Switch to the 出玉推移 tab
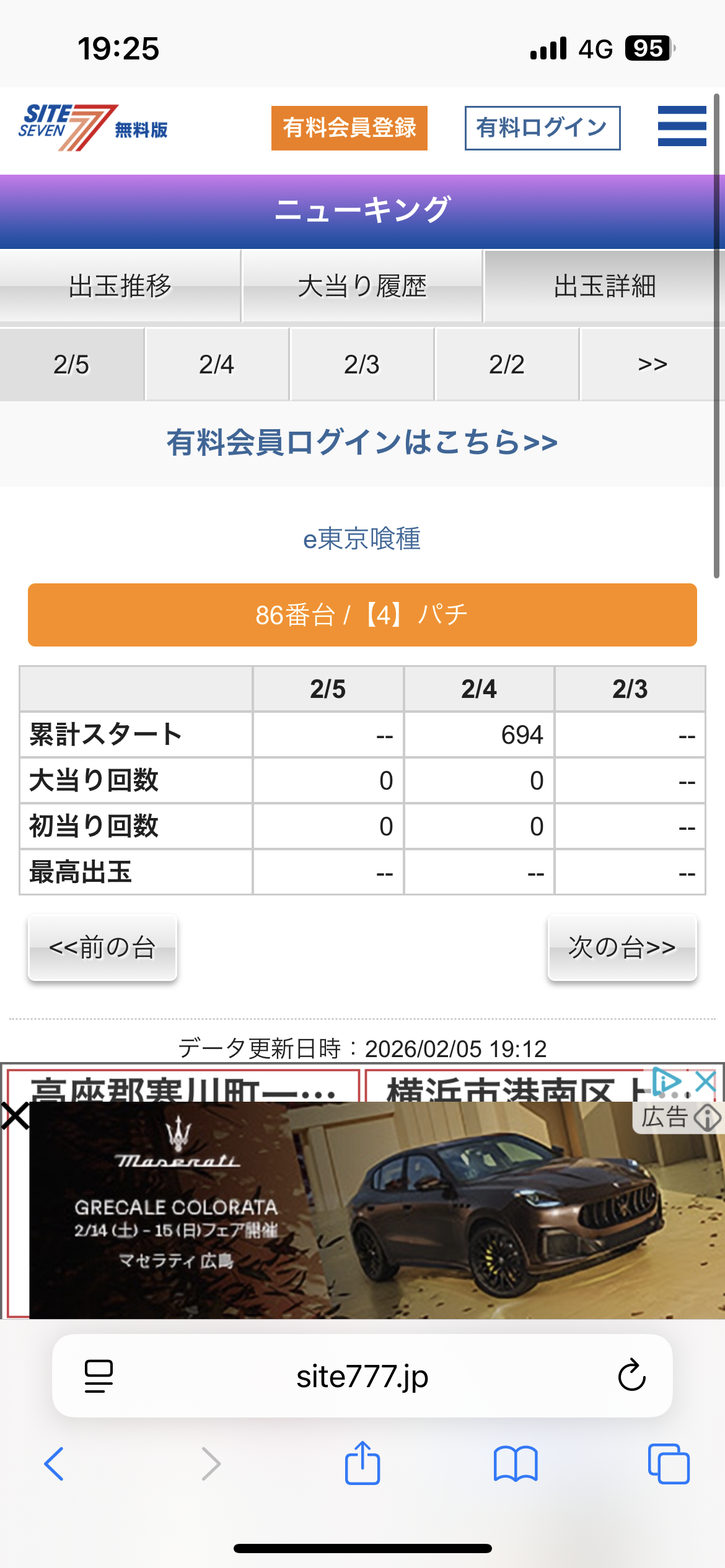725x1568 pixels. coord(120,286)
